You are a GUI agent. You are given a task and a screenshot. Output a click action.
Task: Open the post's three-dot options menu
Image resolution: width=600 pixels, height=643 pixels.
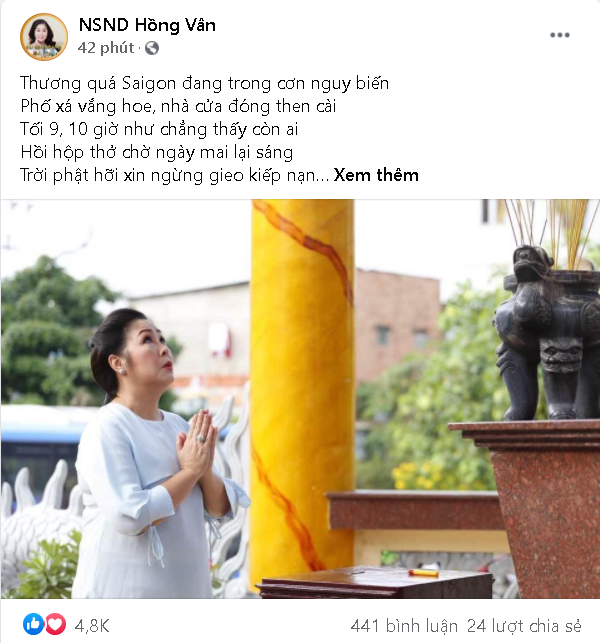click(x=559, y=35)
